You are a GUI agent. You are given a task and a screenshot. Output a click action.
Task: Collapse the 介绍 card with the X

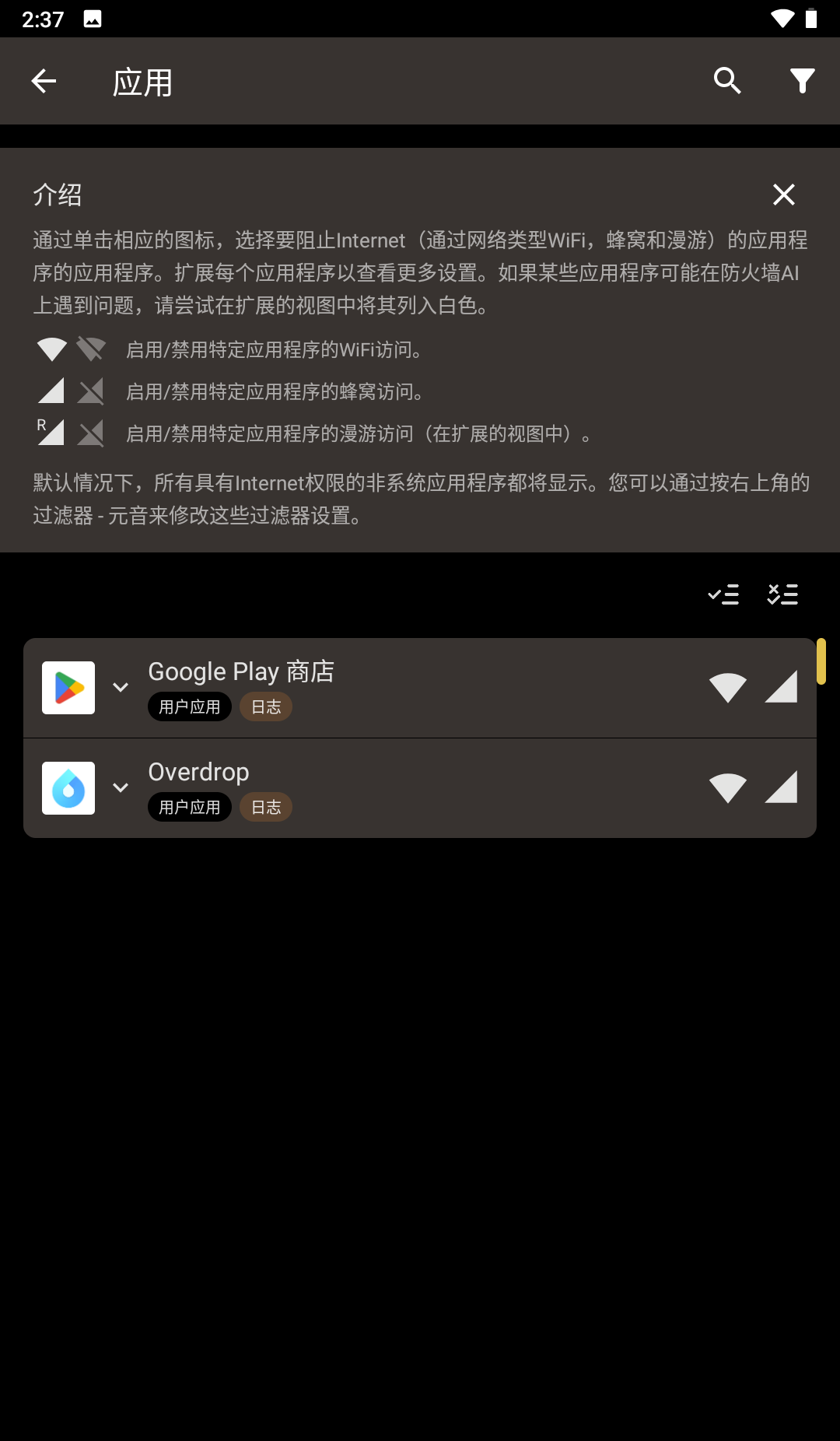pyautogui.click(x=784, y=195)
